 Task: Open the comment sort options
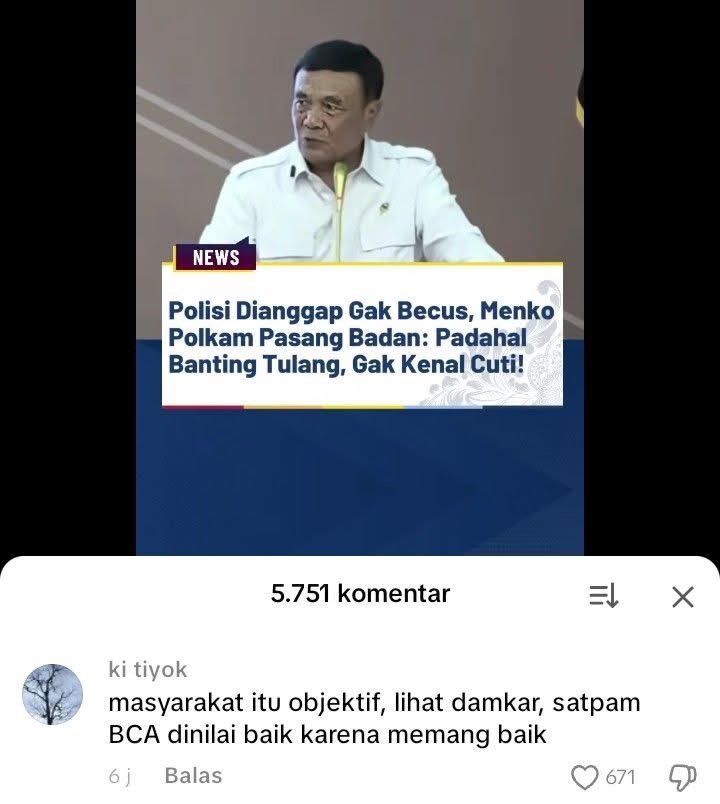click(x=603, y=597)
